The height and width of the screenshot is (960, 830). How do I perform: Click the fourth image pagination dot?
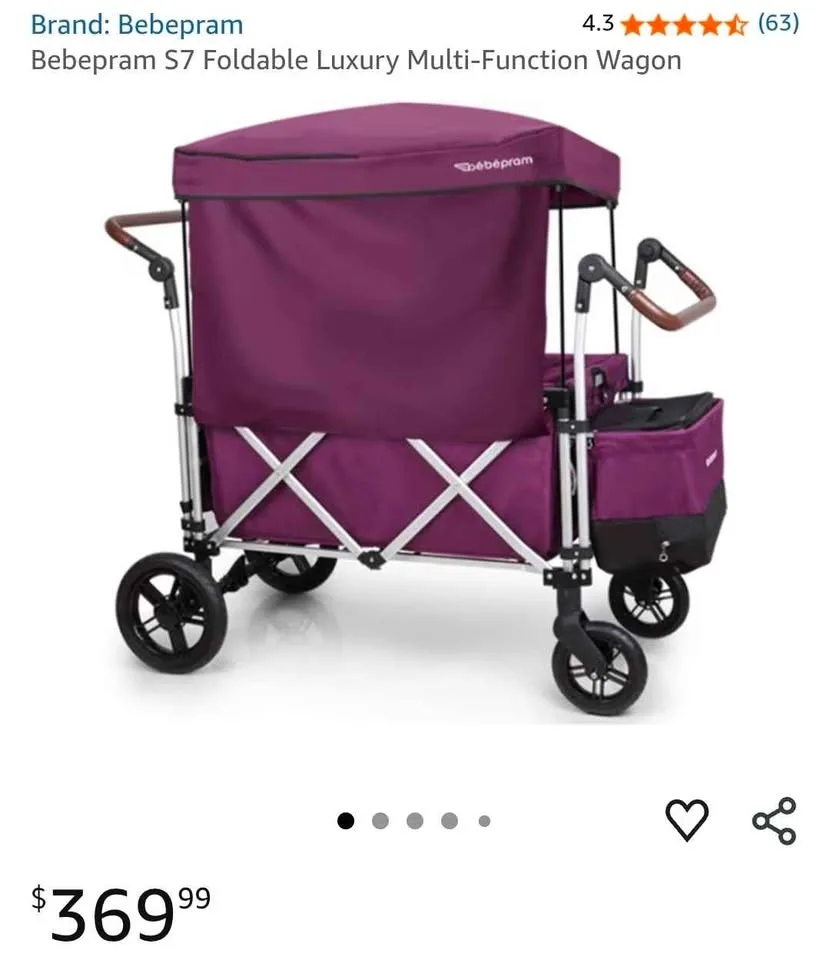[x=450, y=820]
